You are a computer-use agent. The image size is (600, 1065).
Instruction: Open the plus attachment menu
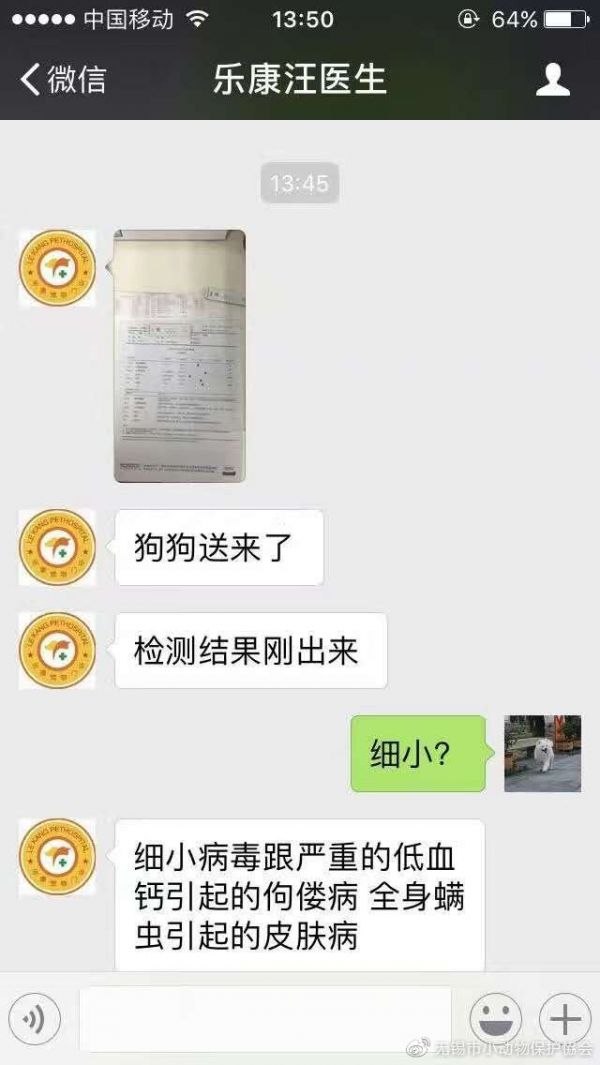tap(565, 1020)
